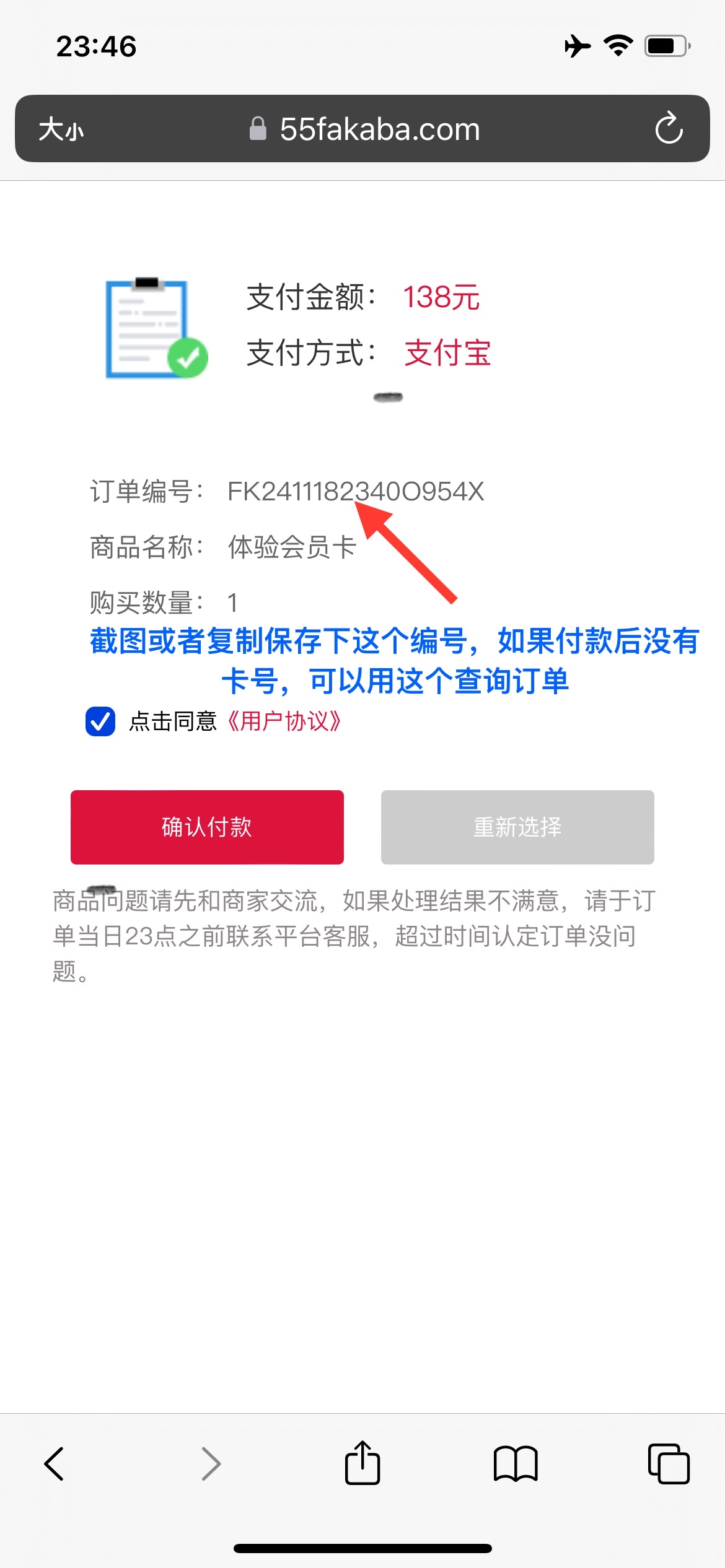
Task: Open the 《用户协议》 user agreement link
Action: tap(284, 721)
